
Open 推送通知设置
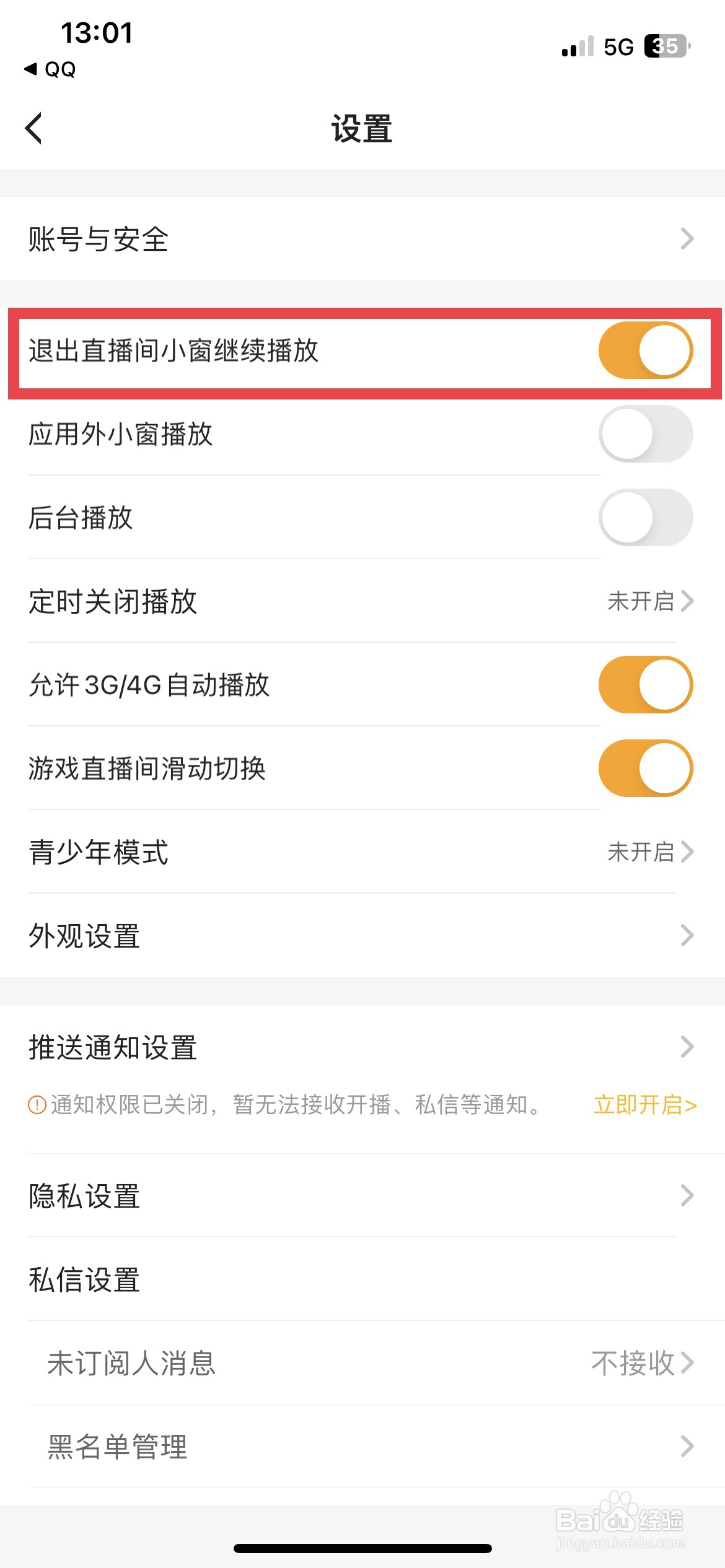tap(362, 1047)
